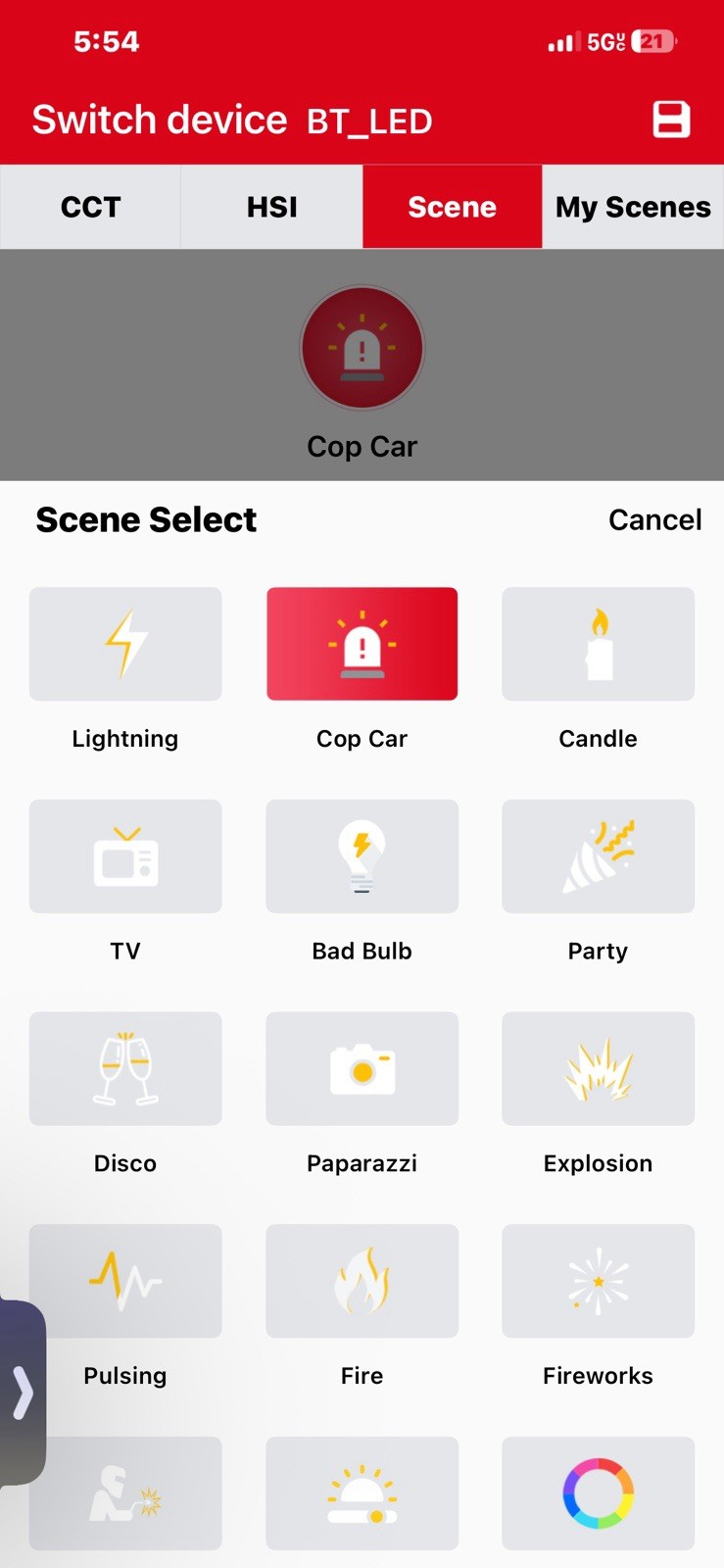Select the Party scene
This screenshot has height=1568, width=724.
click(x=598, y=857)
